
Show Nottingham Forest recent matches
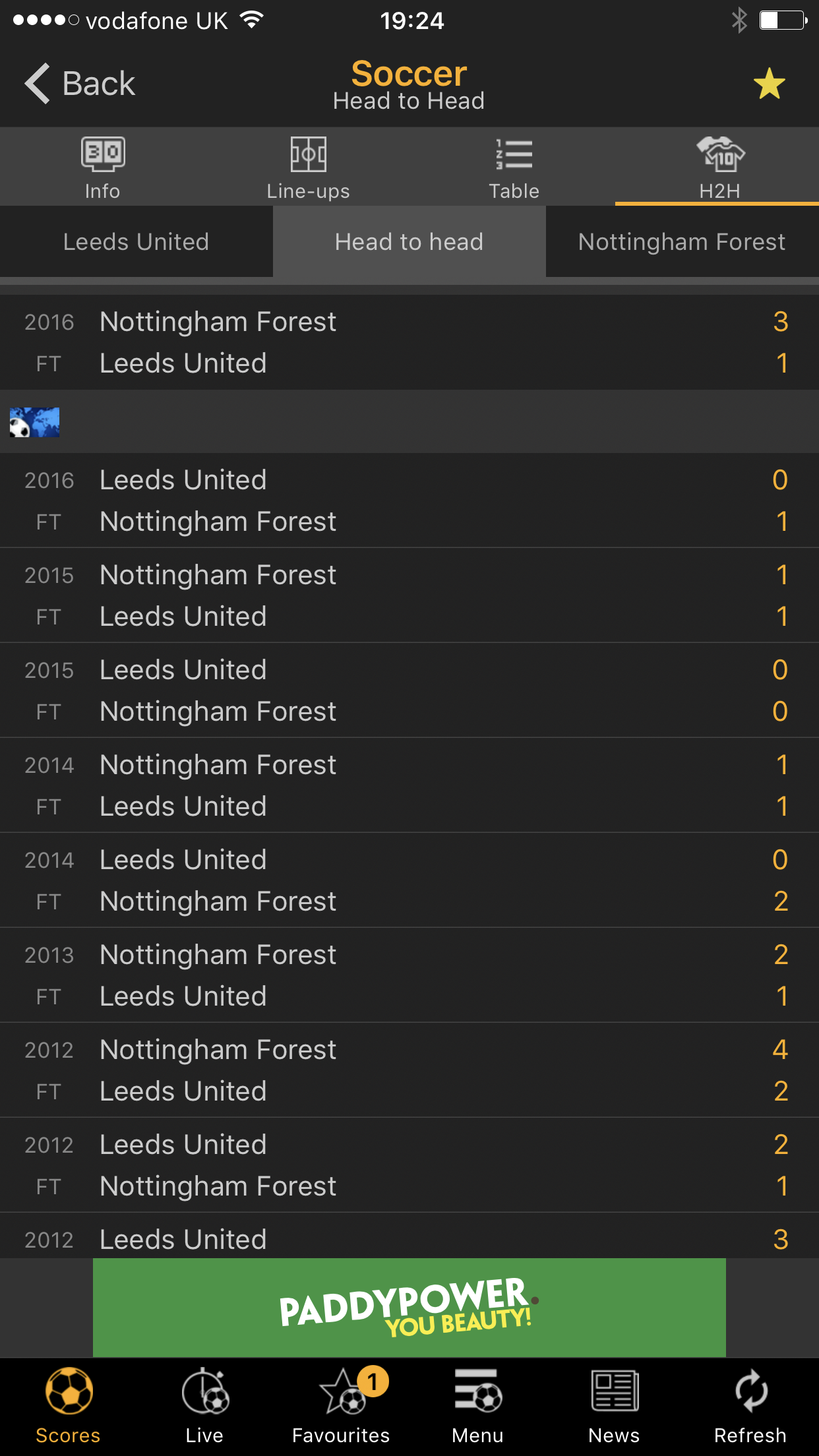682,242
